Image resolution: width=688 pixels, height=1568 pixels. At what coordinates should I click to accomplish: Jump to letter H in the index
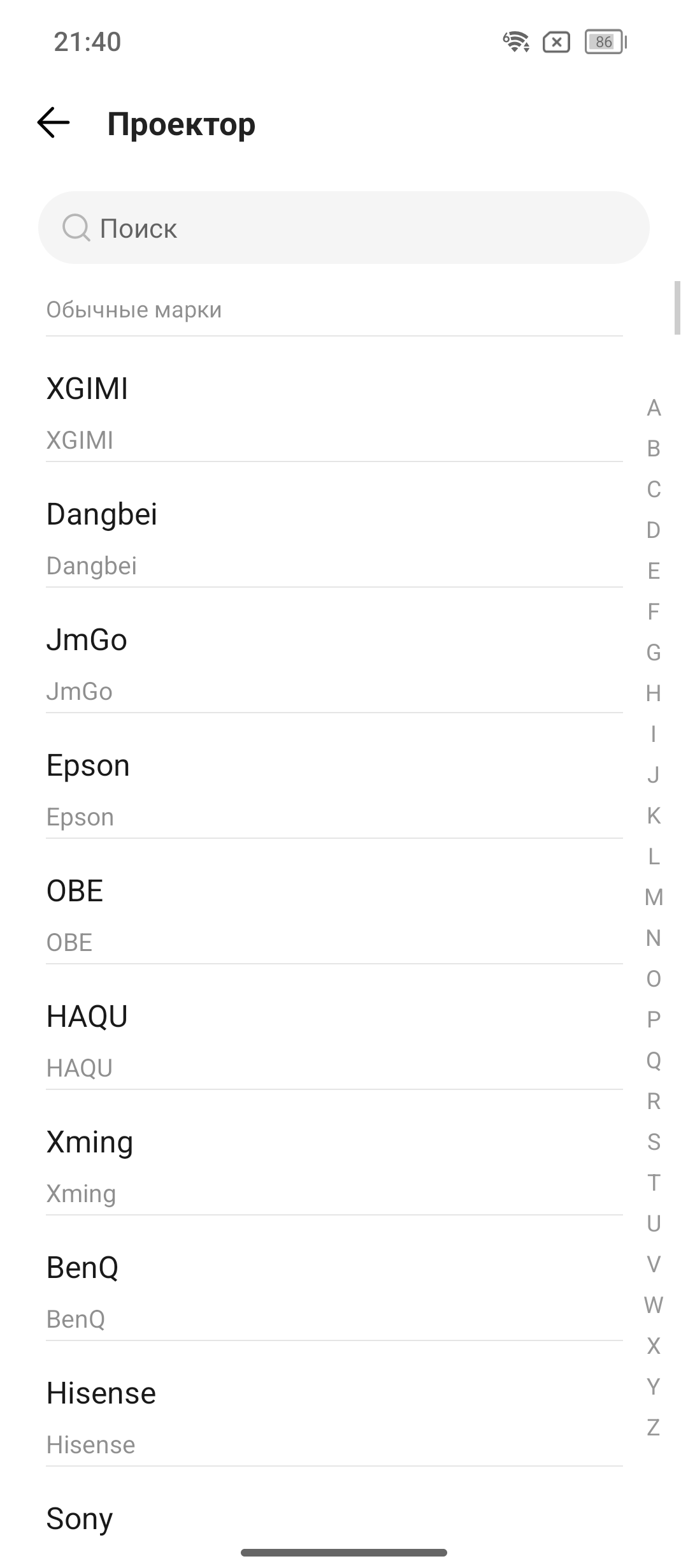pos(654,693)
